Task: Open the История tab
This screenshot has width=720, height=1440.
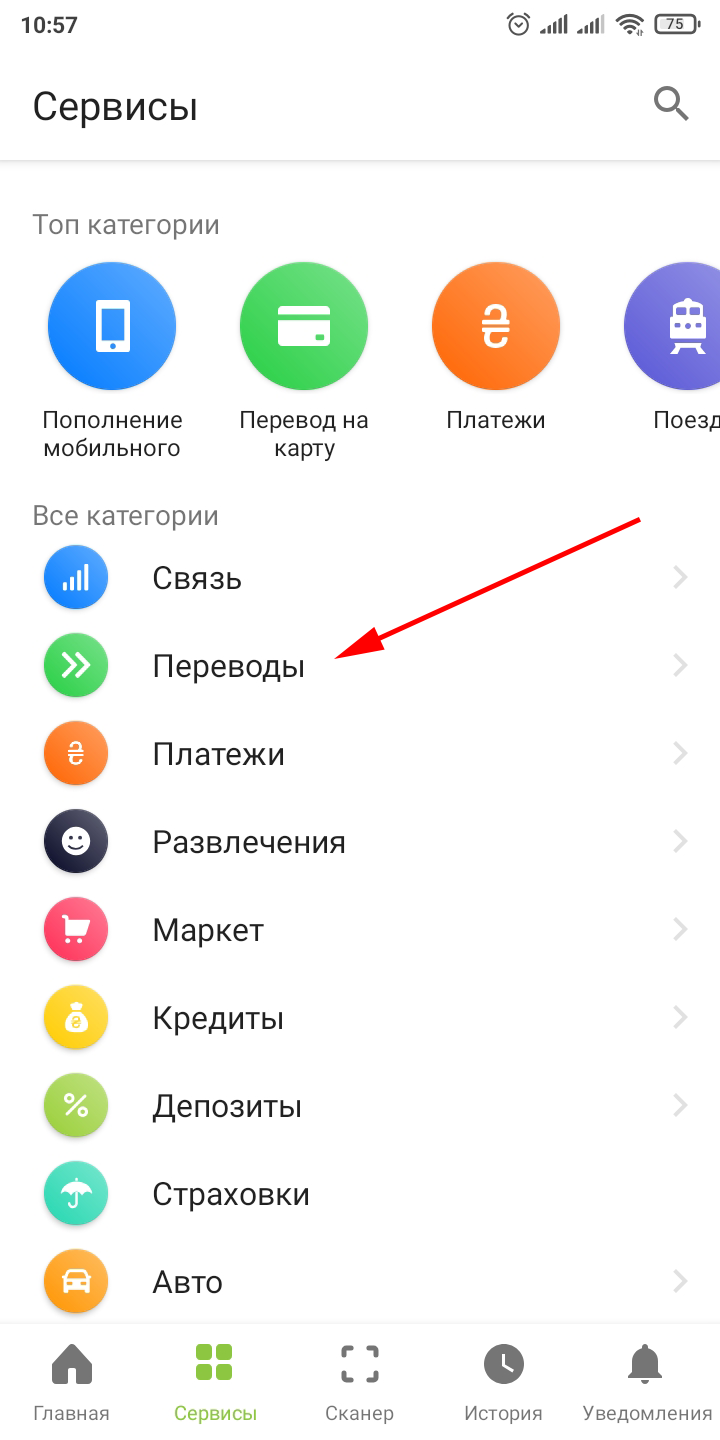Action: pyautogui.click(x=503, y=1383)
